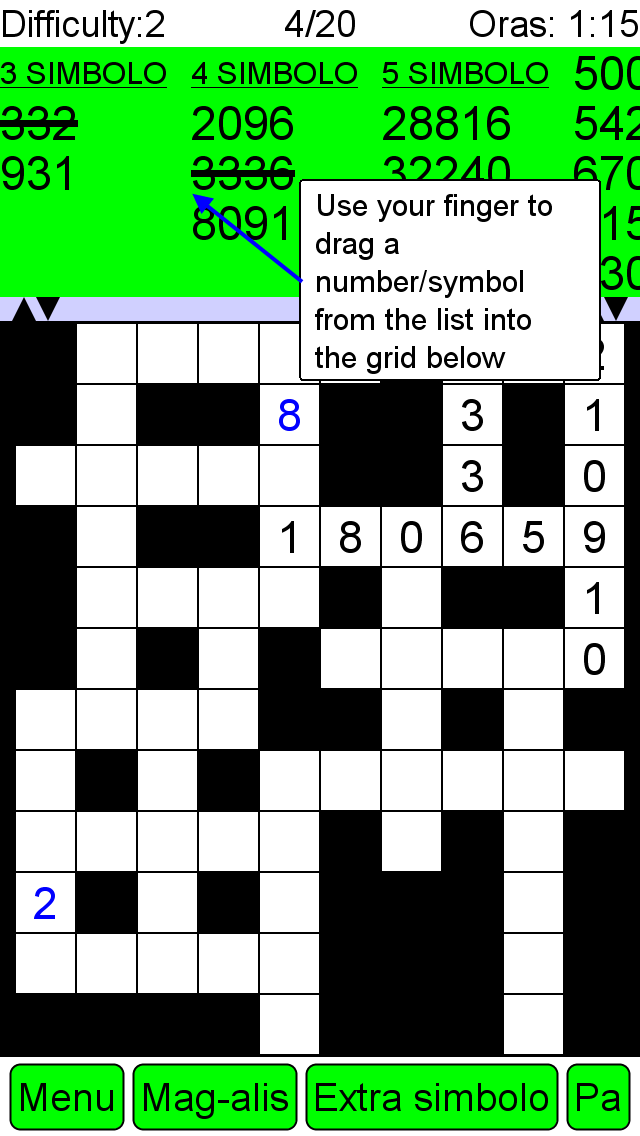Tap the grid cell showing blue 8
Screen dimensions: 640x1136
(289, 415)
